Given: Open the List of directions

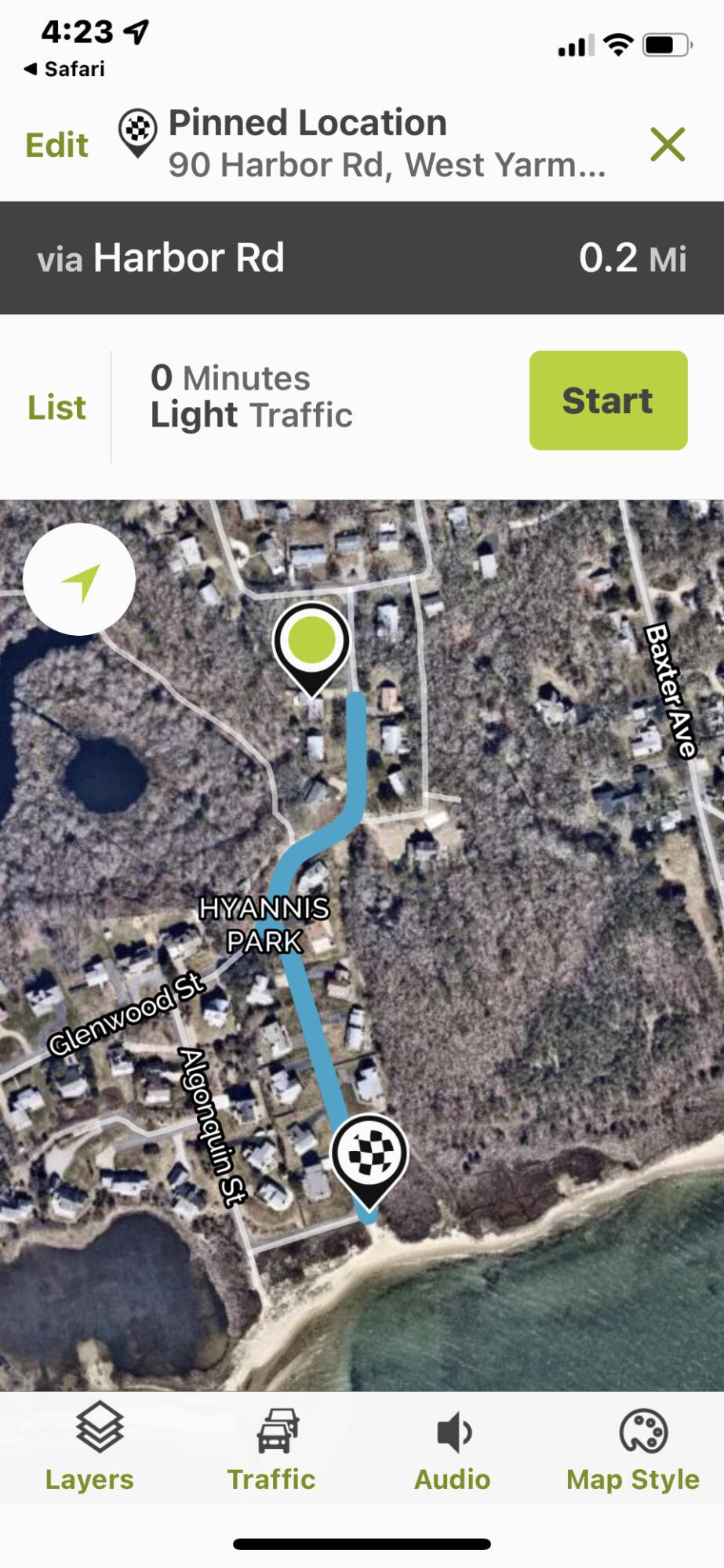Looking at the screenshot, I should [x=56, y=408].
